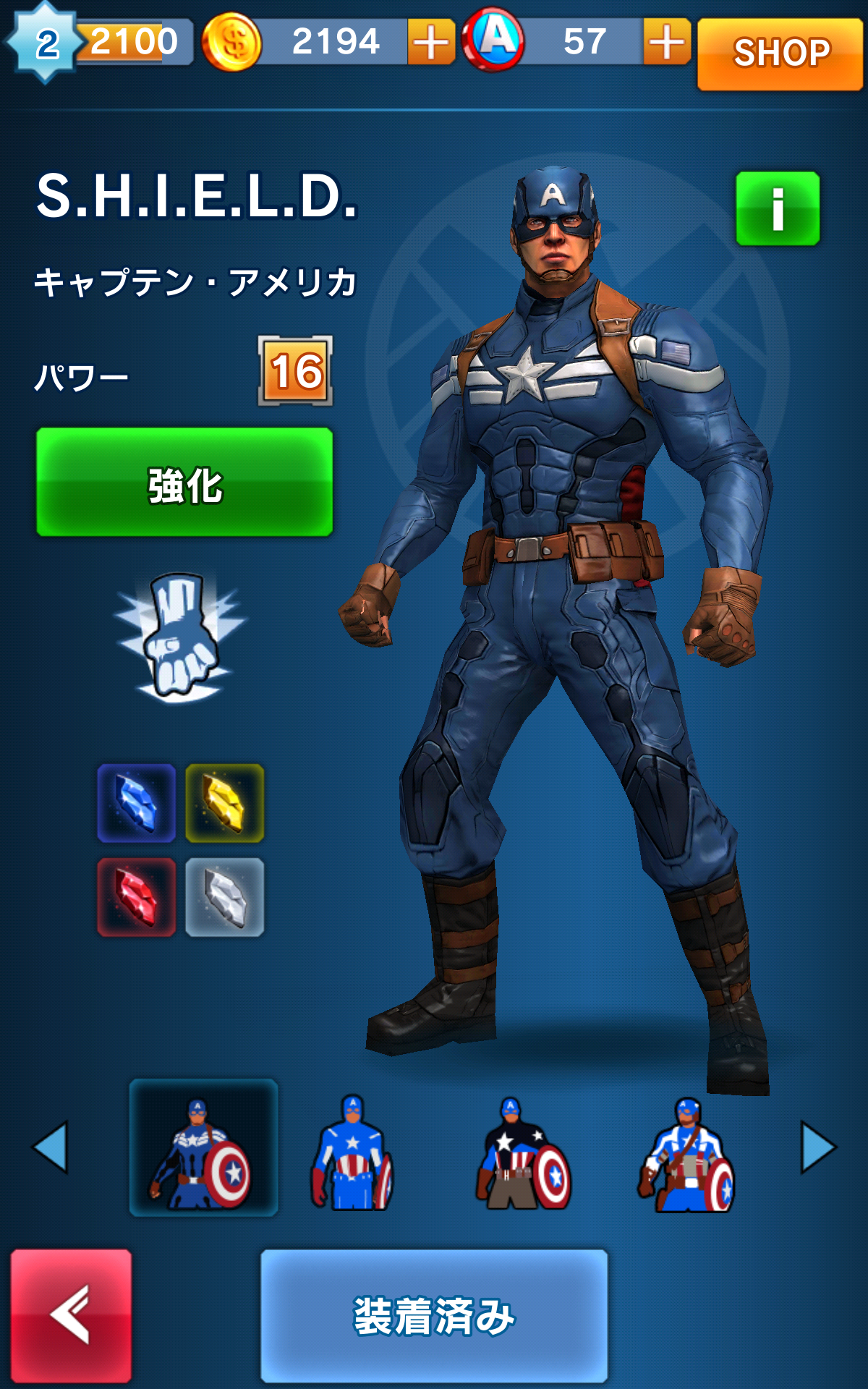This screenshot has width=868, height=1389.
Task: Select the yellow crystal slot
Action: [225, 803]
